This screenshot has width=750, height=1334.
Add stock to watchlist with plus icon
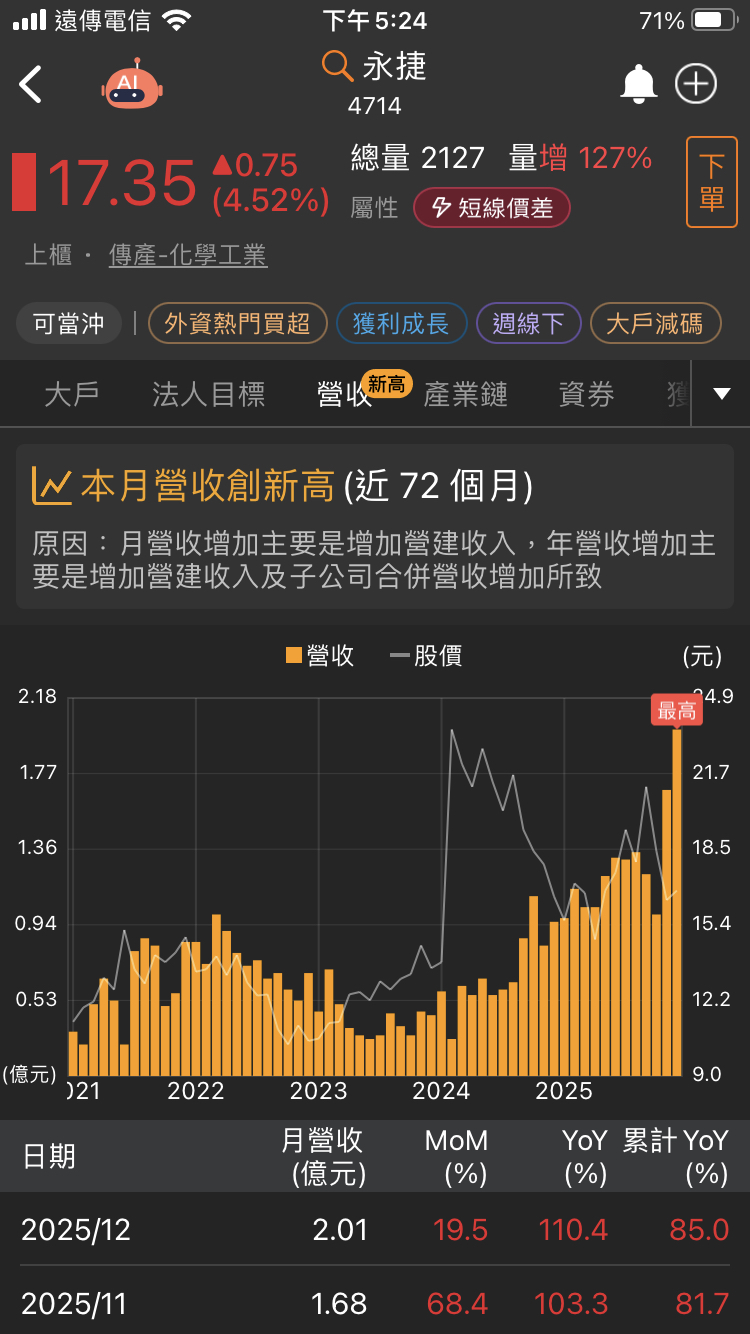696,85
